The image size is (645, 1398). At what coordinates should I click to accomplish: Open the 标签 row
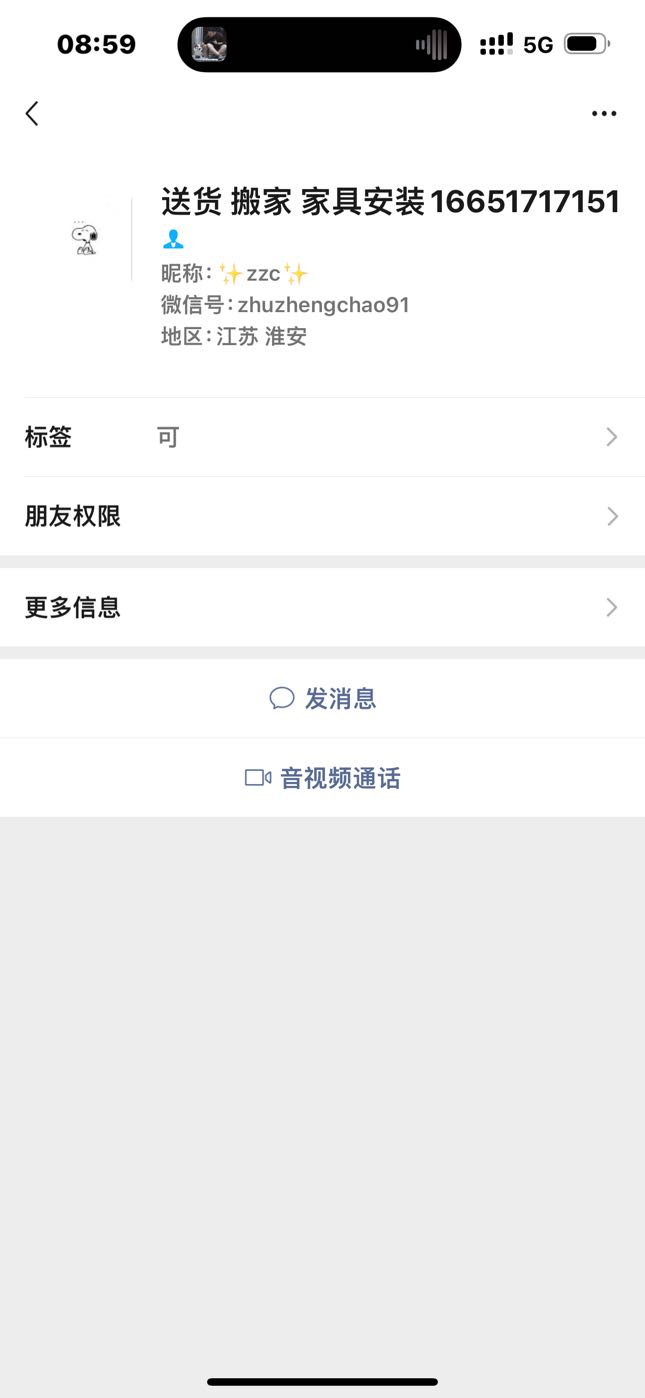point(322,437)
